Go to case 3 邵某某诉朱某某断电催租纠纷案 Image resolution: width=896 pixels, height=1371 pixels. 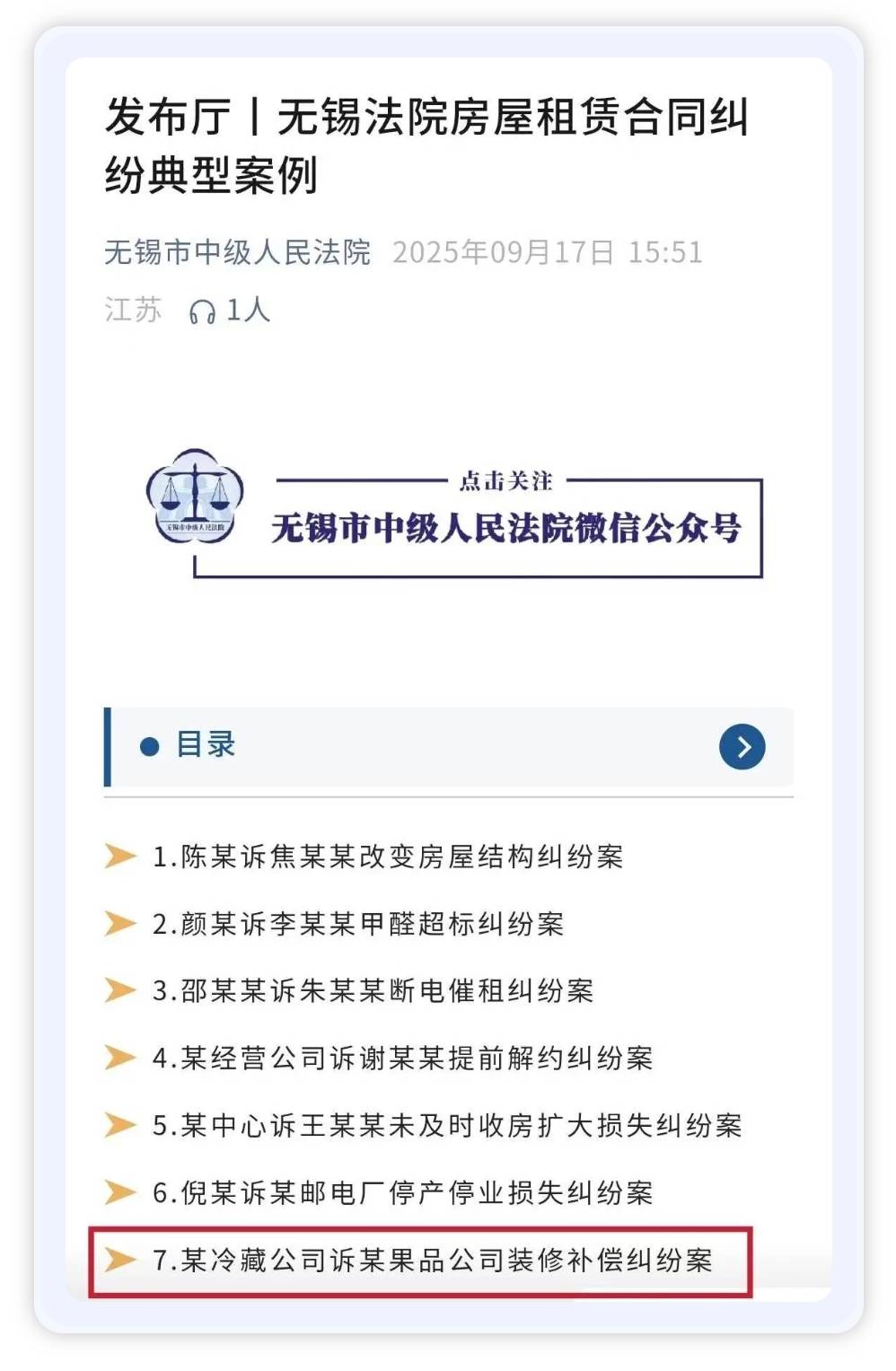373,991
